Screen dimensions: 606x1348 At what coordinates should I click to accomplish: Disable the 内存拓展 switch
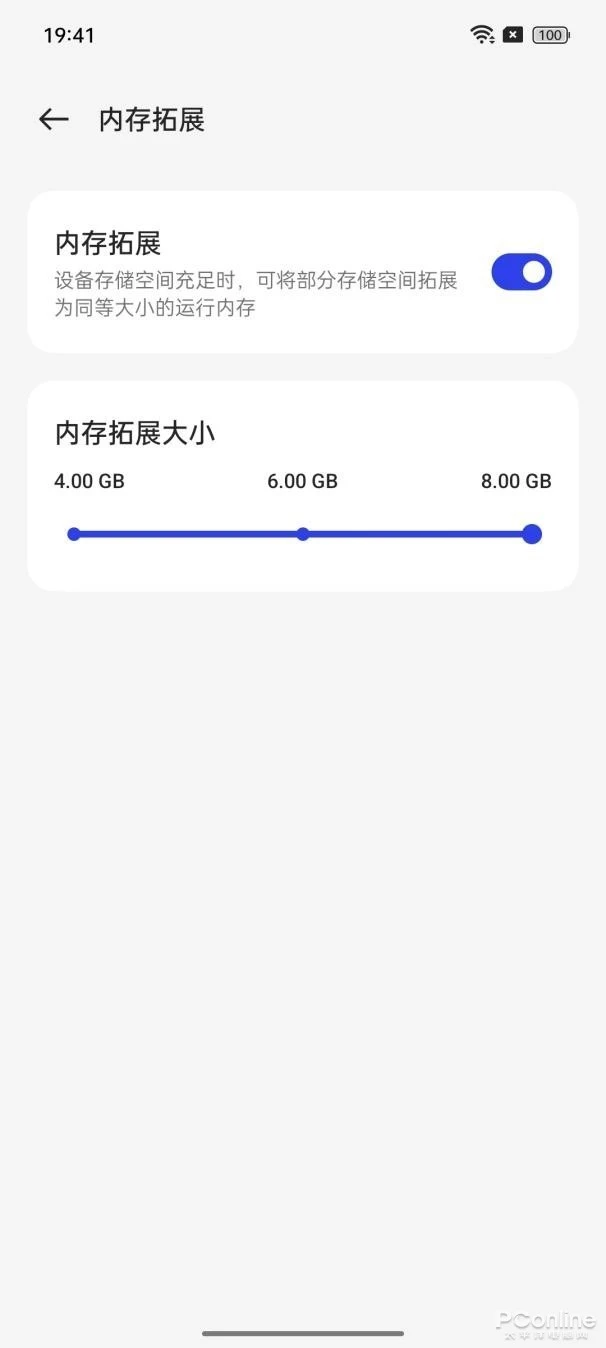point(521,272)
